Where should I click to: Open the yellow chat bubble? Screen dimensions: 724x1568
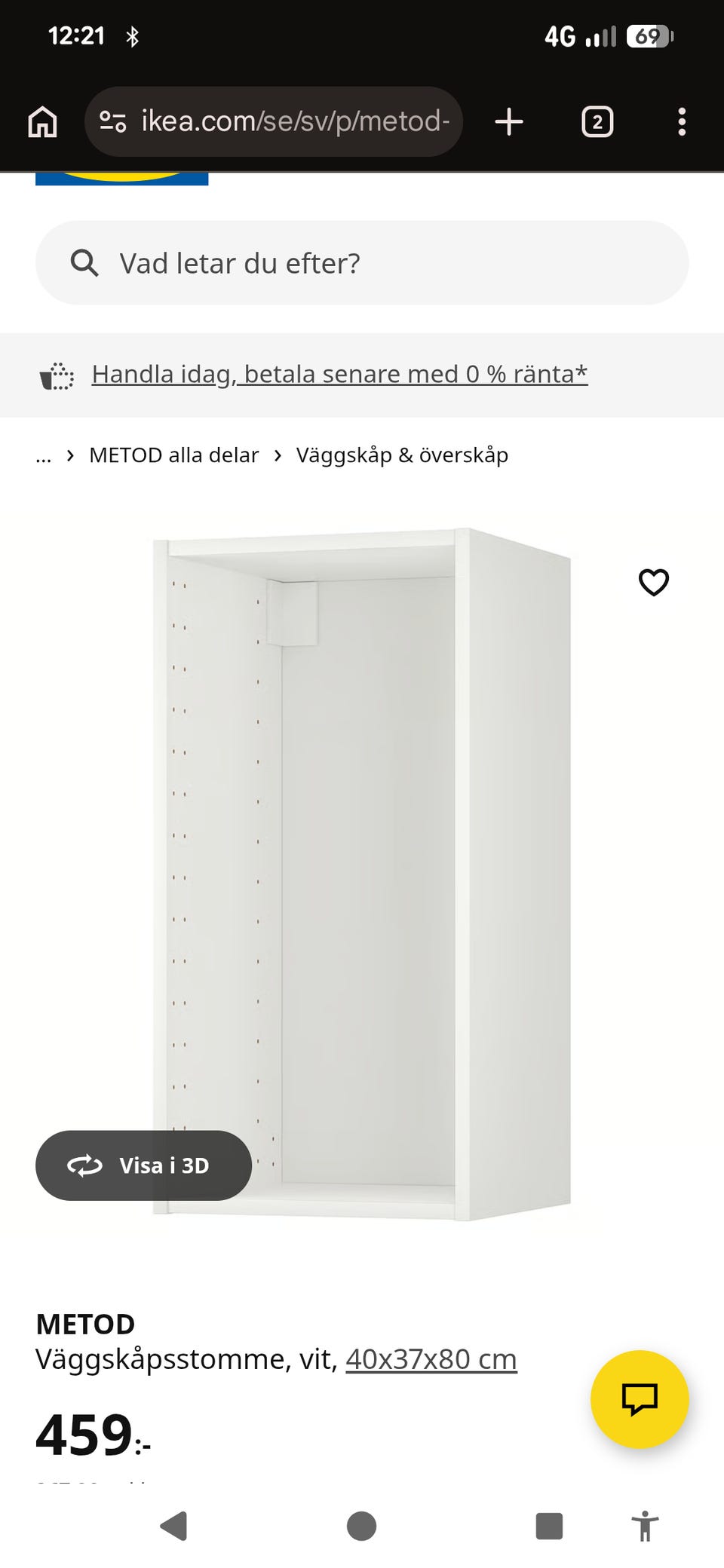point(640,1399)
